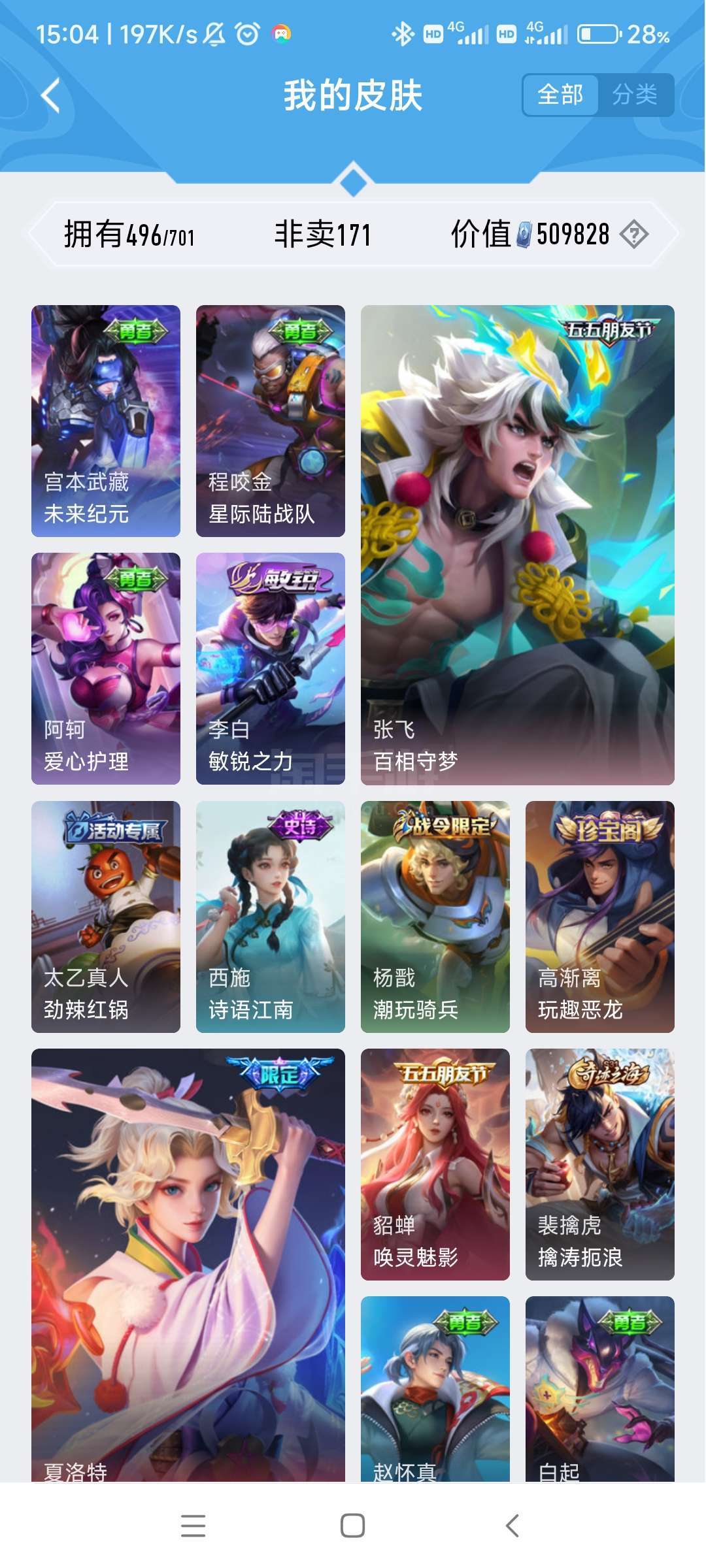706x1568 pixels.
Task: View 李白 敏锐之力 skin
Action: tap(271, 668)
